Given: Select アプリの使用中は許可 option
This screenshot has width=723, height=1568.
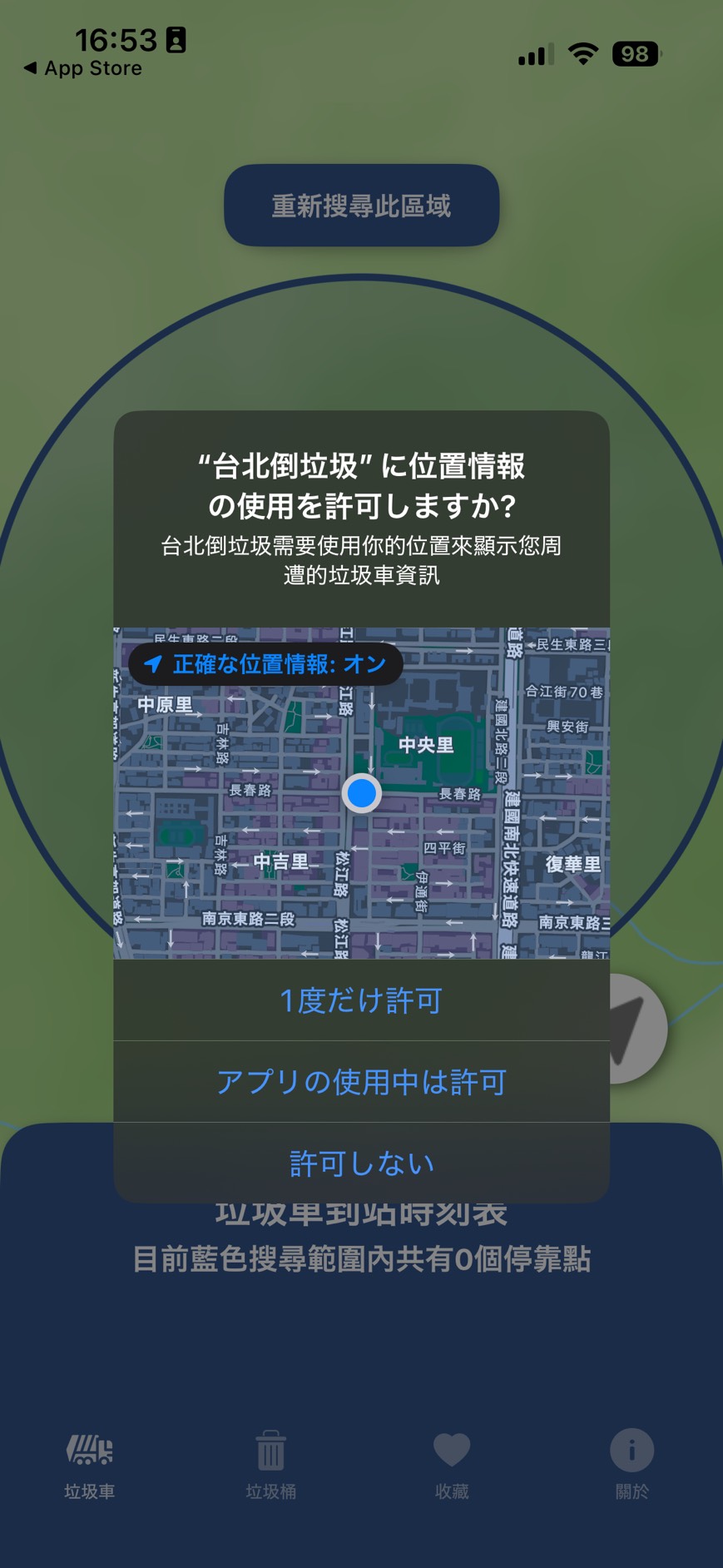Looking at the screenshot, I should (x=361, y=1081).
